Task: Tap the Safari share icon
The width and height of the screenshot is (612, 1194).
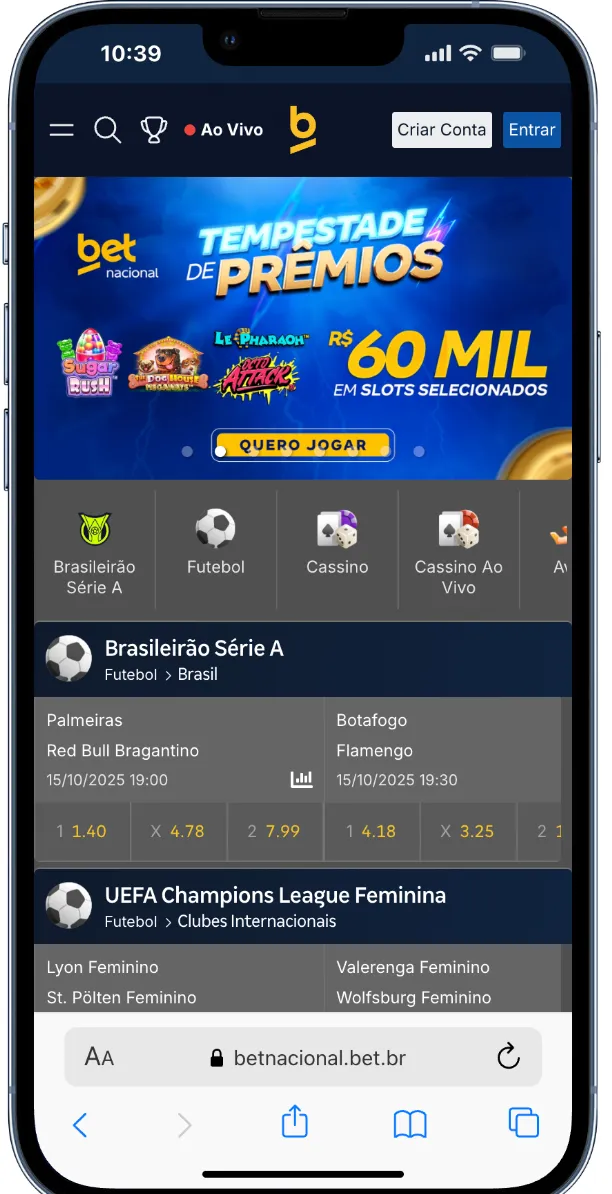Action: (x=294, y=1123)
